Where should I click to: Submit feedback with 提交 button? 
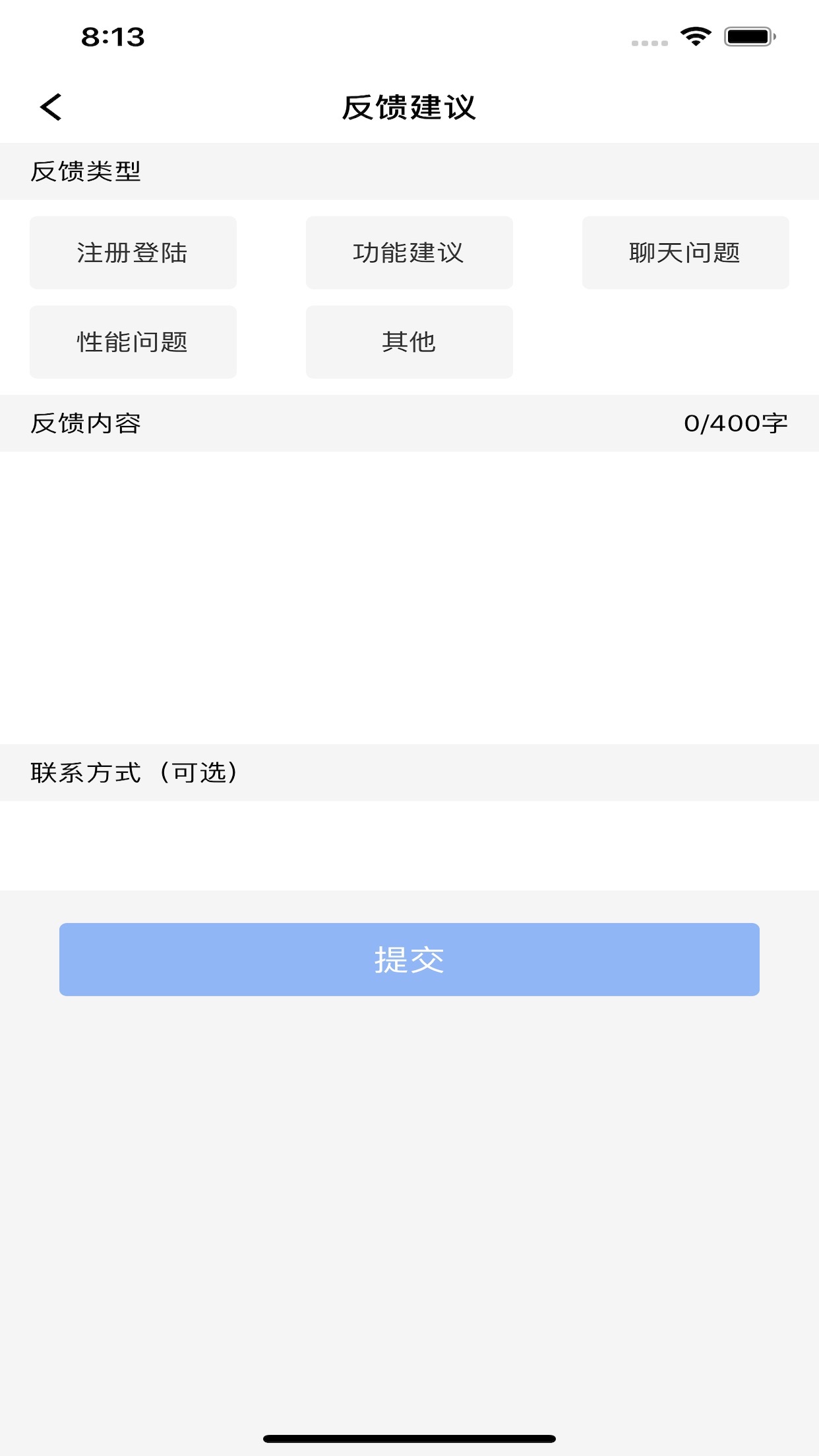(409, 959)
